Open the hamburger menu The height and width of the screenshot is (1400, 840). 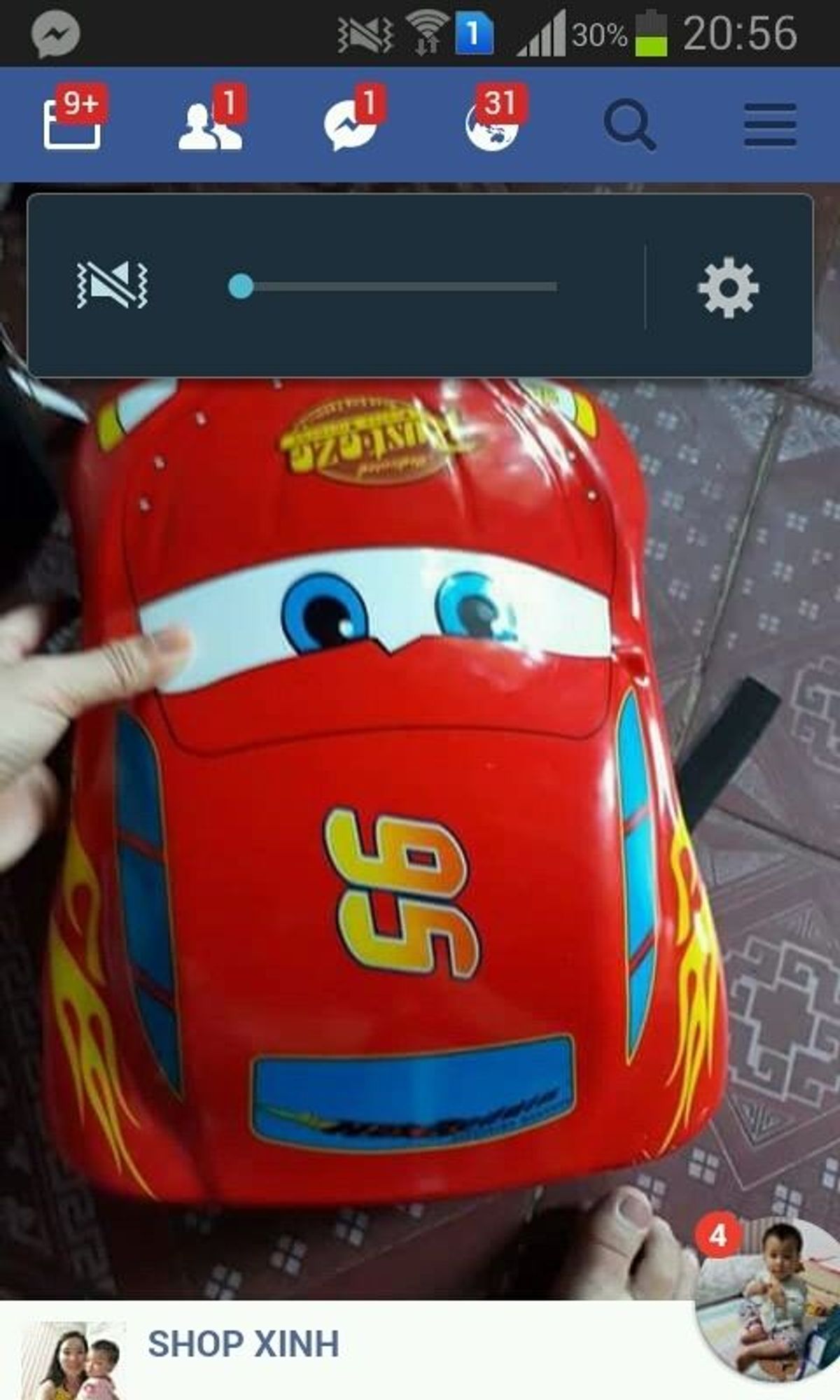tap(769, 125)
